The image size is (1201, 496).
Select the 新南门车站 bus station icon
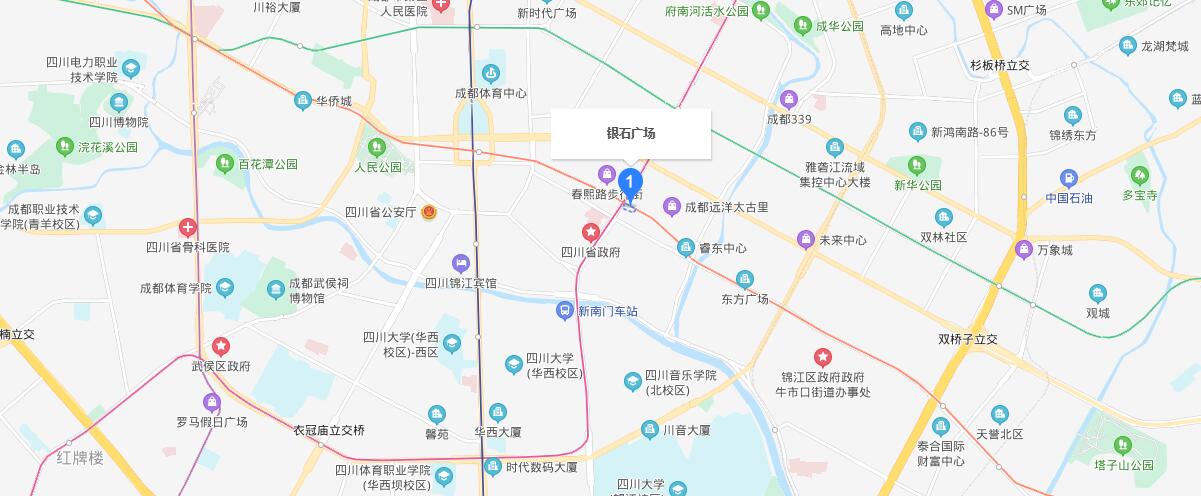[x=564, y=311]
